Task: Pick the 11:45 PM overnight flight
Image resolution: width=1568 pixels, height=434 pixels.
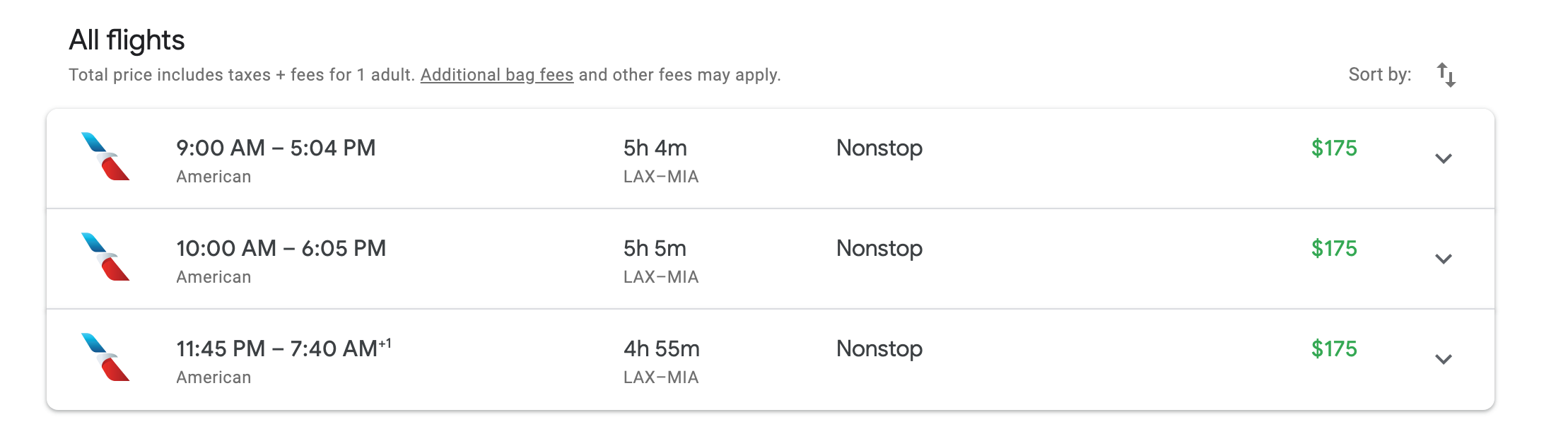Action: [283, 349]
